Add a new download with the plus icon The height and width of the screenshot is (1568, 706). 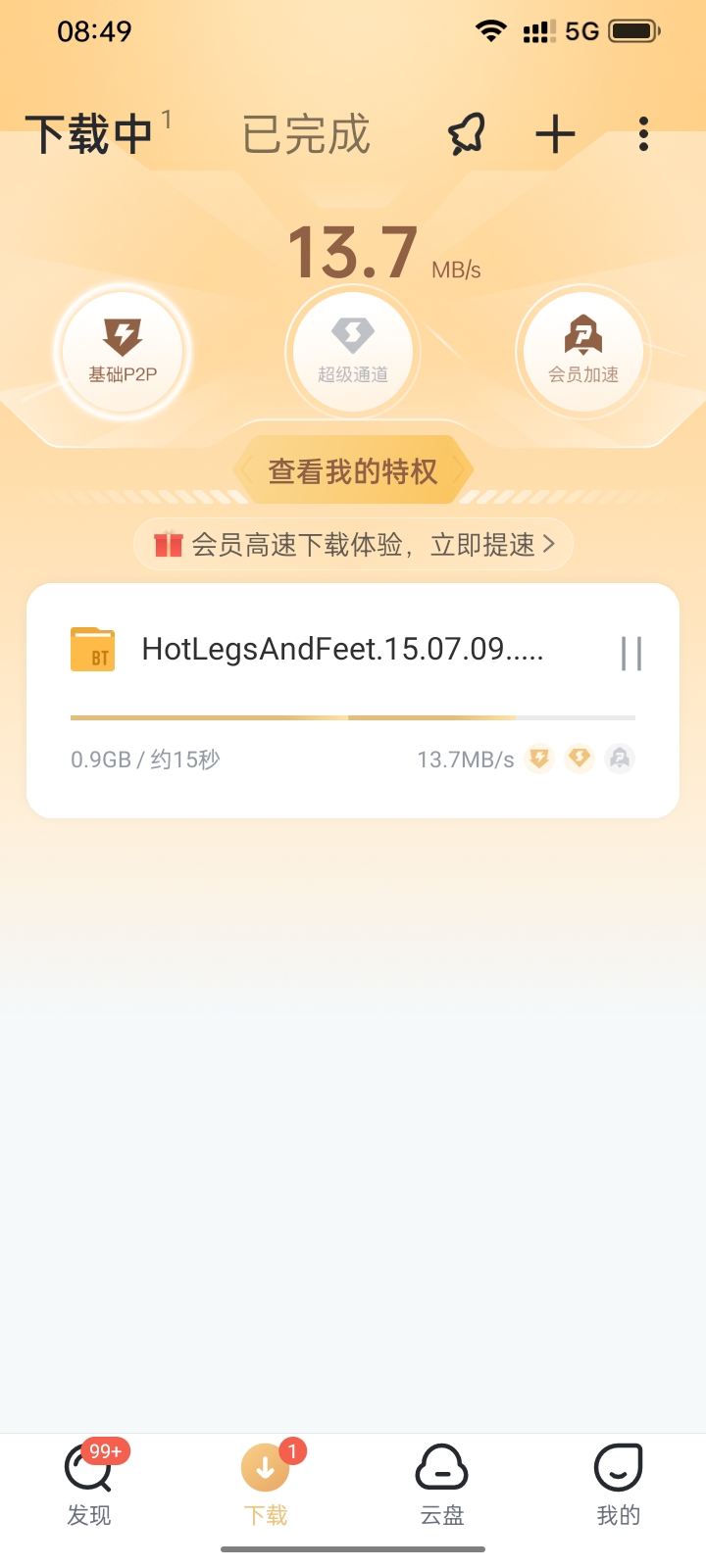pyautogui.click(x=555, y=134)
